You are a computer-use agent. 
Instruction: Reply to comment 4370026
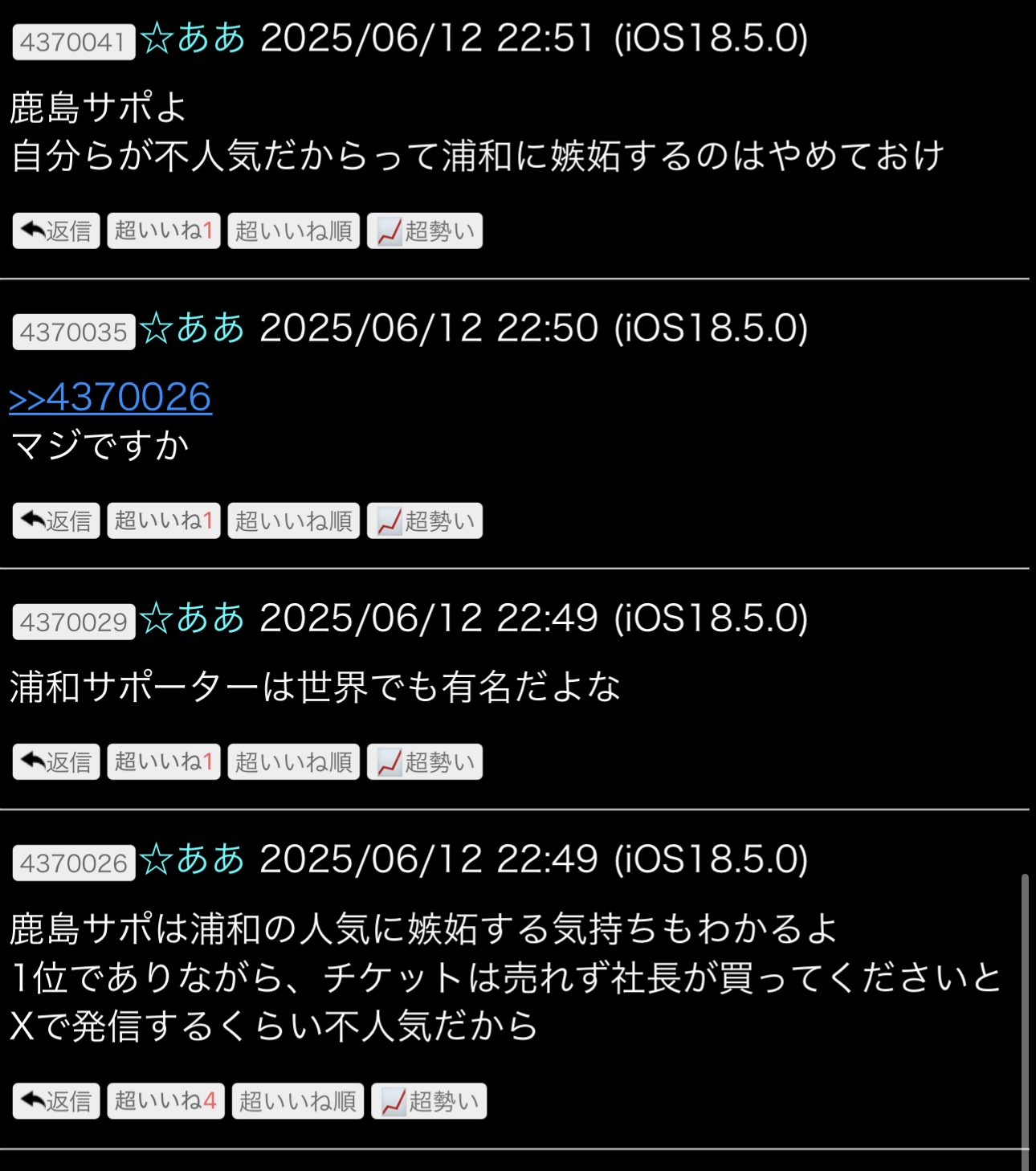click(56, 1101)
